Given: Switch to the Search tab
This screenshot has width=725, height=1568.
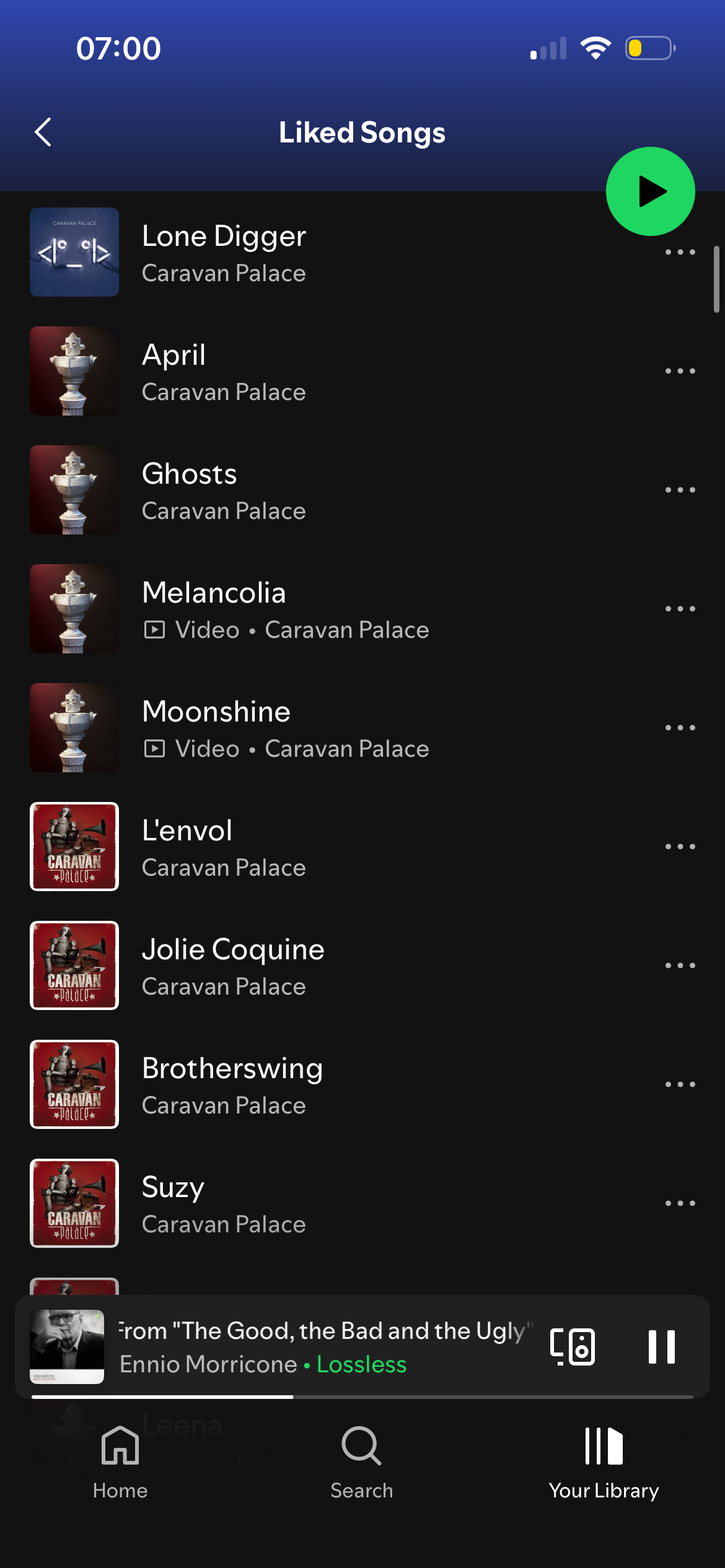Looking at the screenshot, I should point(362,1463).
